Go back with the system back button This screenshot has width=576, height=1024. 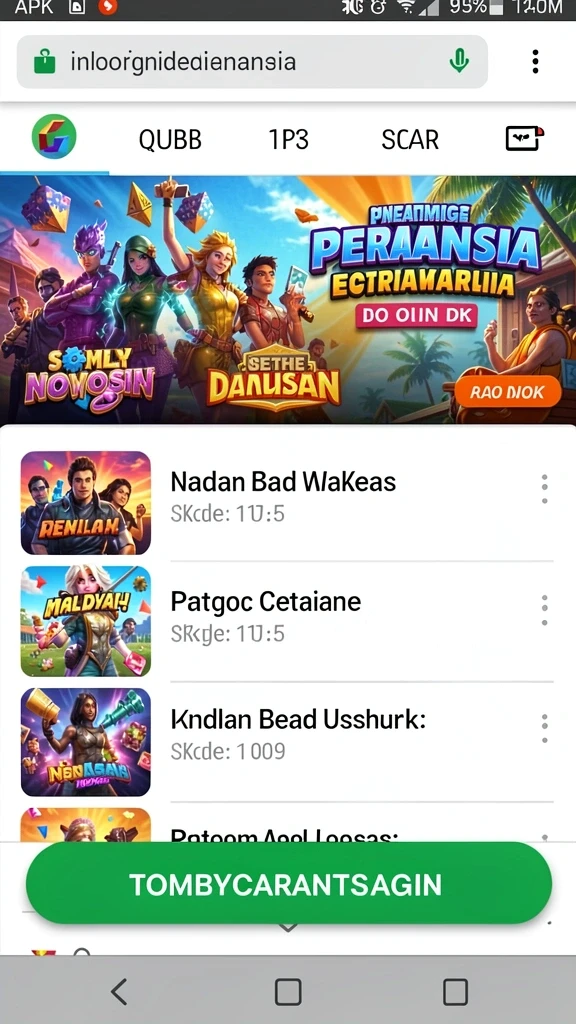tap(119, 991)
